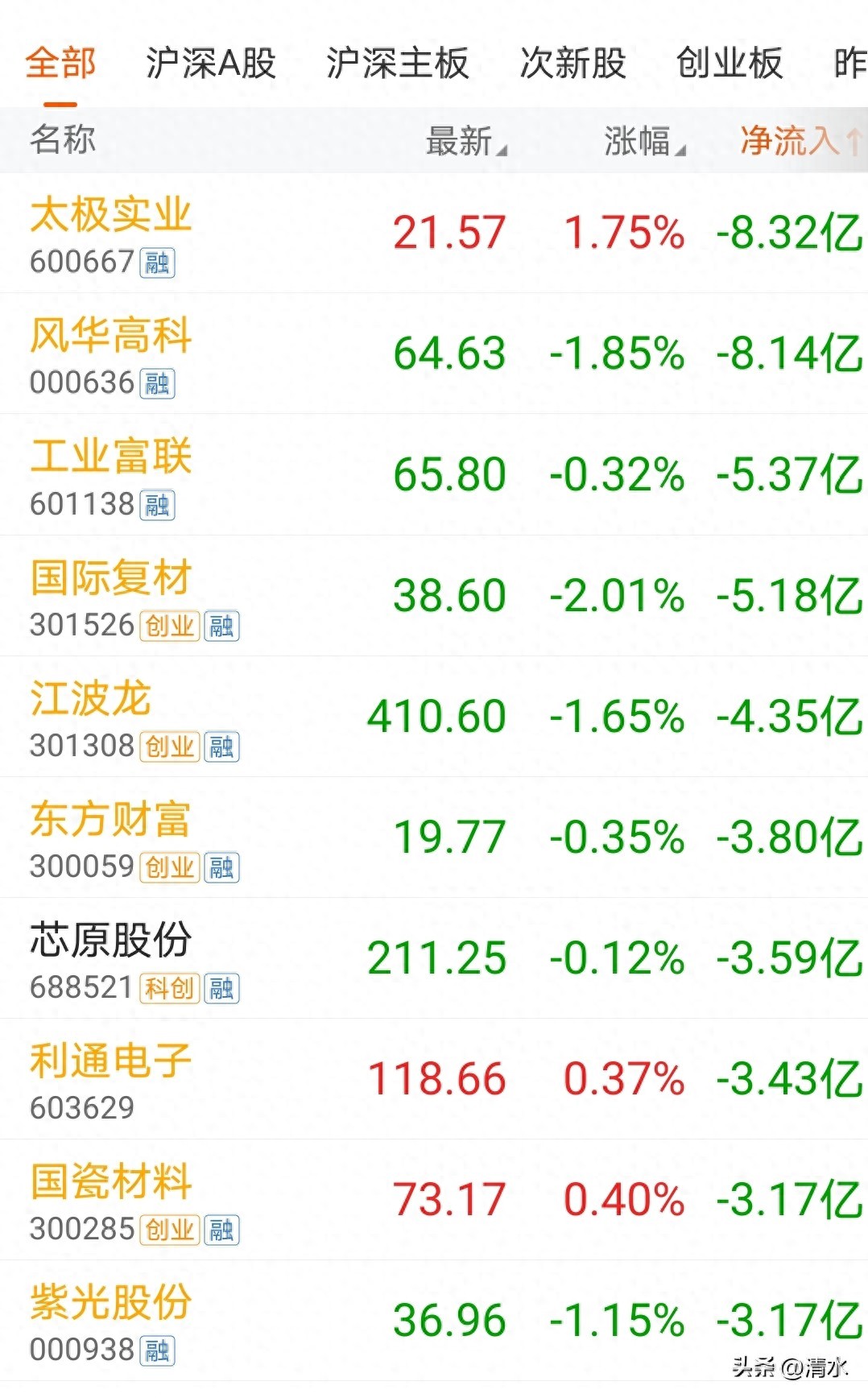Viewport: 868px width, 1398px height.
Task: Switch to the 沪深主板 tab
Action: pos(398,63)
